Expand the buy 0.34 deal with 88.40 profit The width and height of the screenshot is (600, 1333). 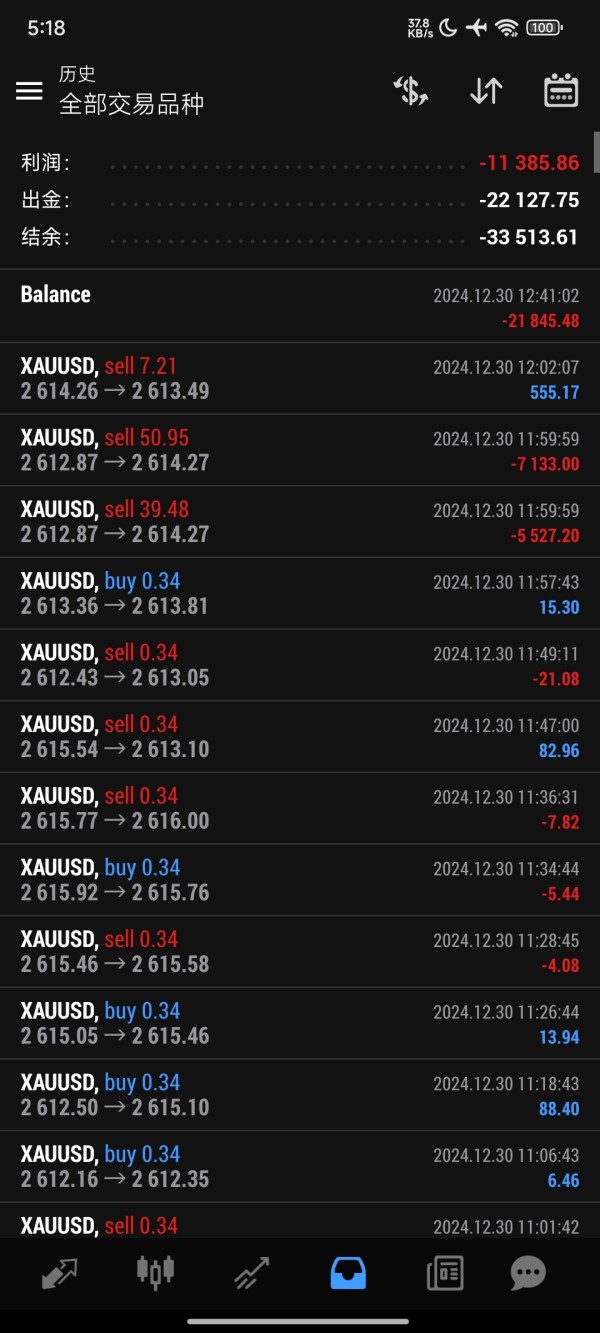coord(300,1095)
